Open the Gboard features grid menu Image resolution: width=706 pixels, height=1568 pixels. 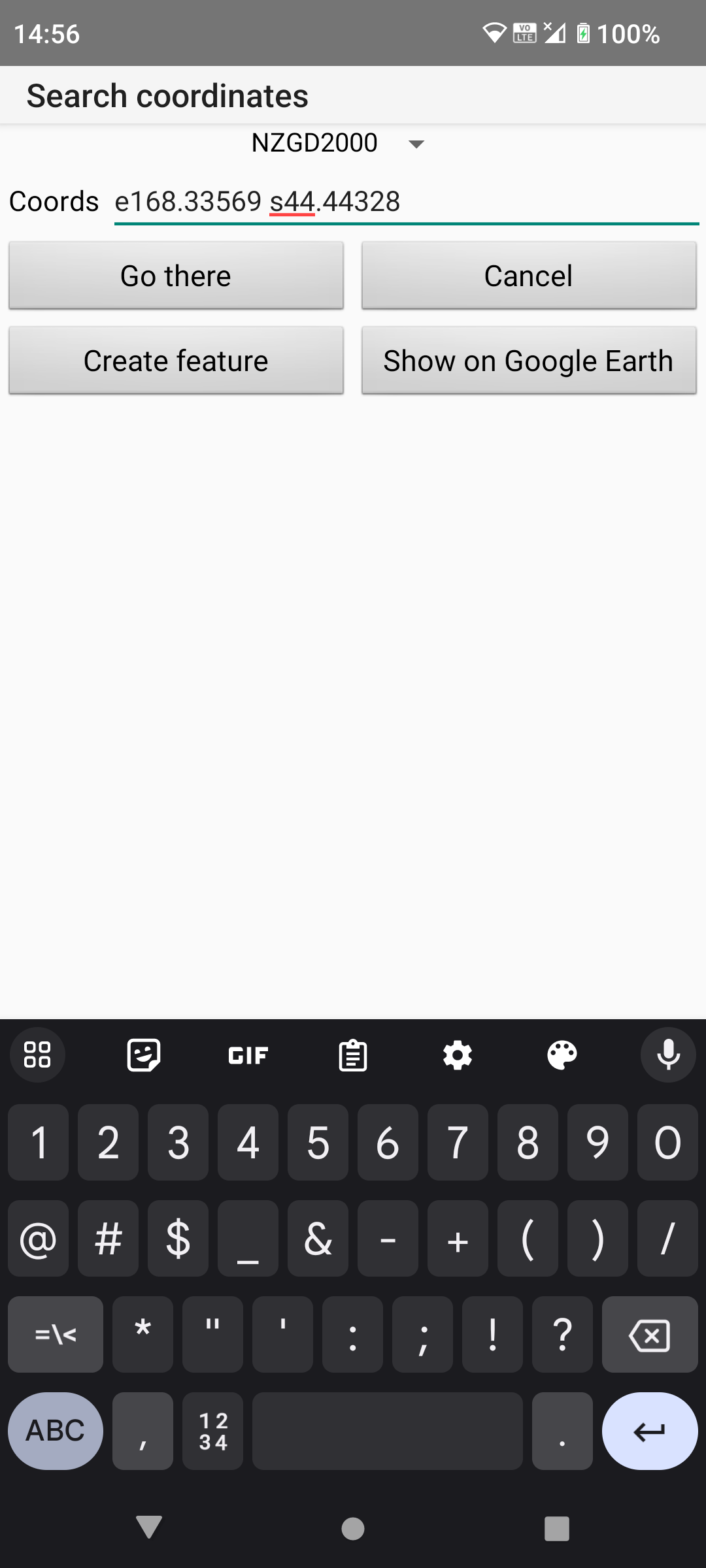[37, 1054]
